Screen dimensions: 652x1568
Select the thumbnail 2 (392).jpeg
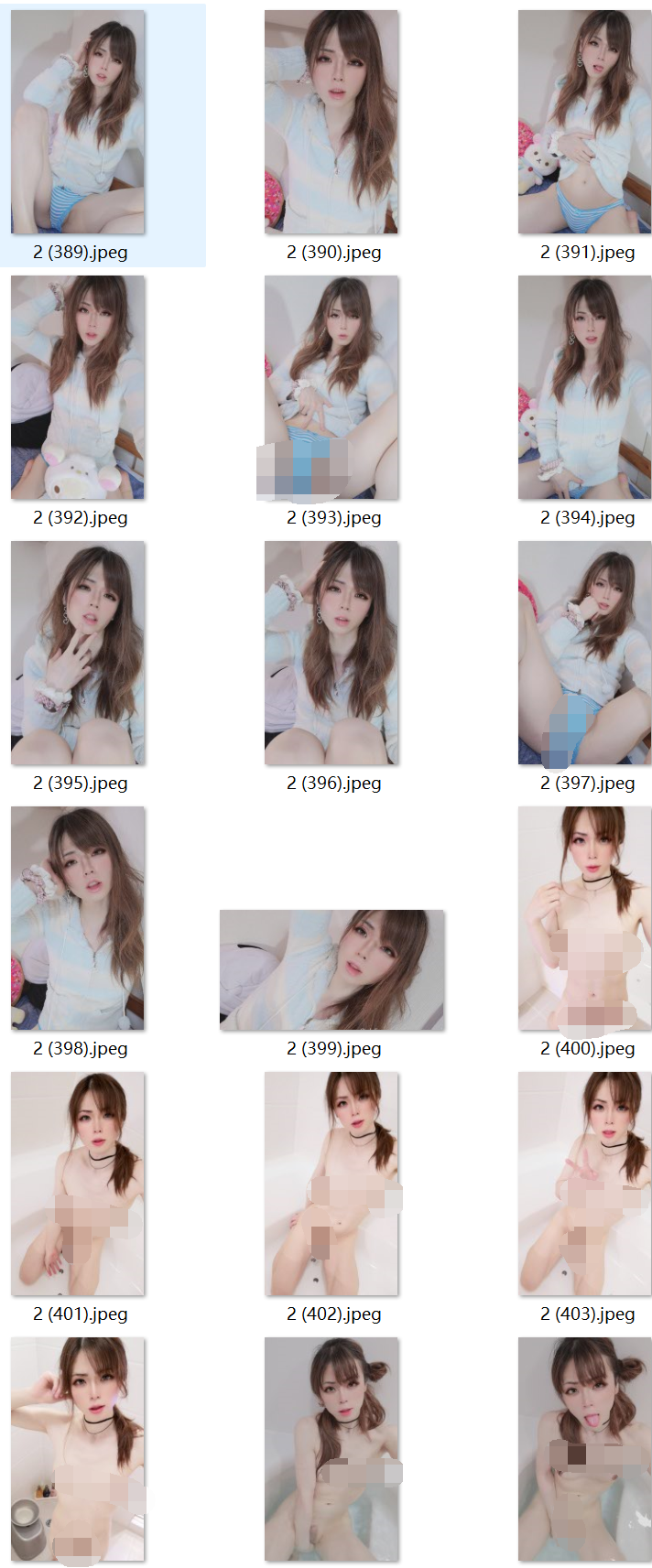pyautogui.click(x=78, y=387)
